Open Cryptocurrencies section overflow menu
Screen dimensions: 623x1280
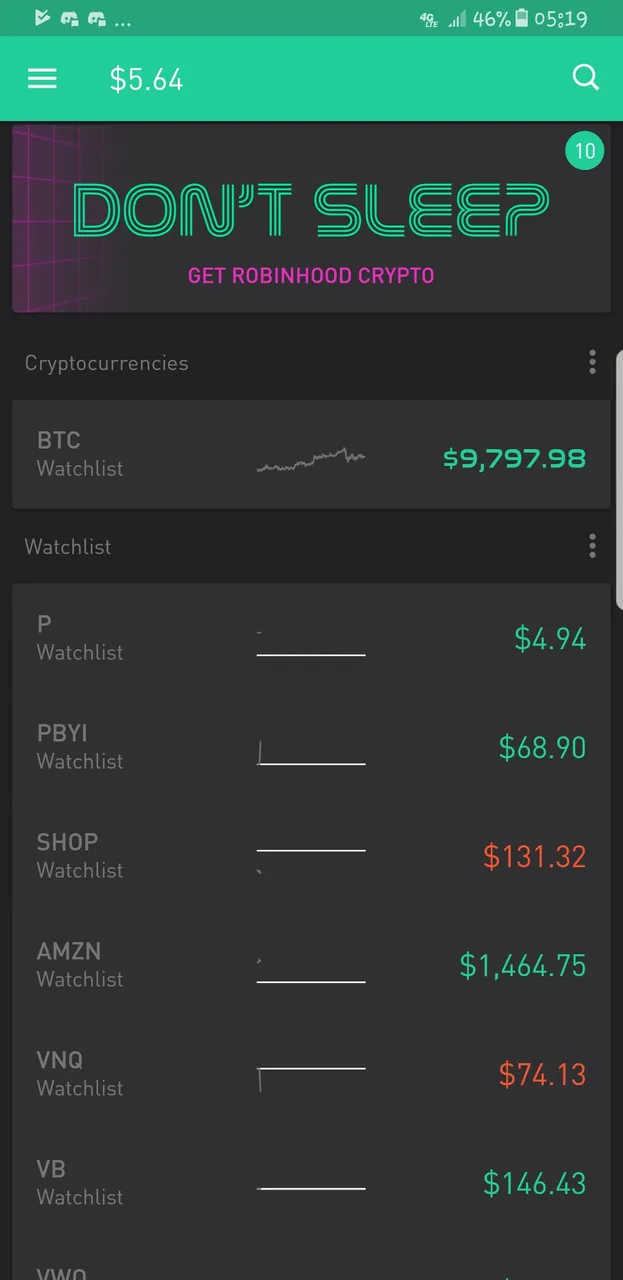[592, 362]
